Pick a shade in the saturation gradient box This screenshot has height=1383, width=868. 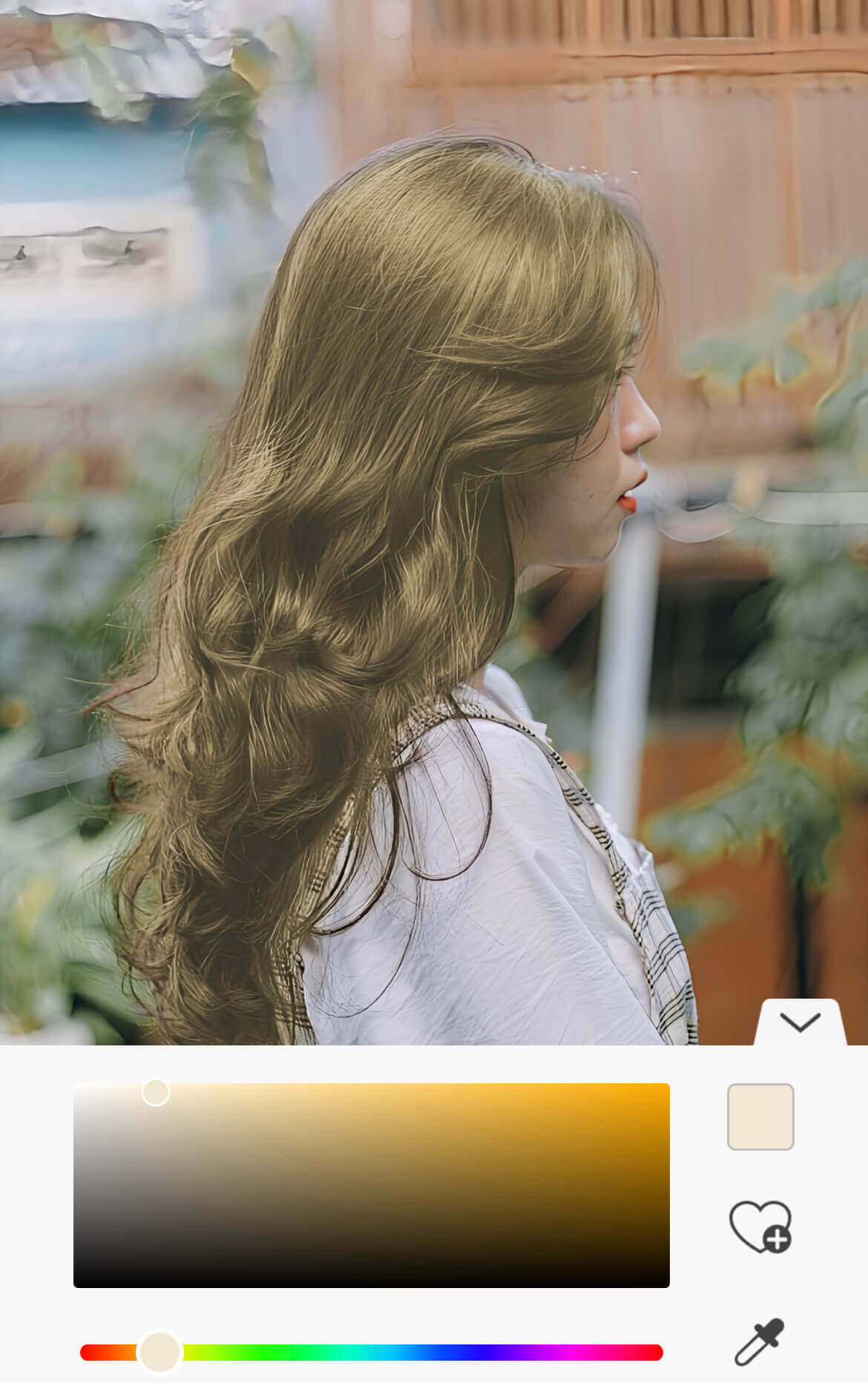371,1185
